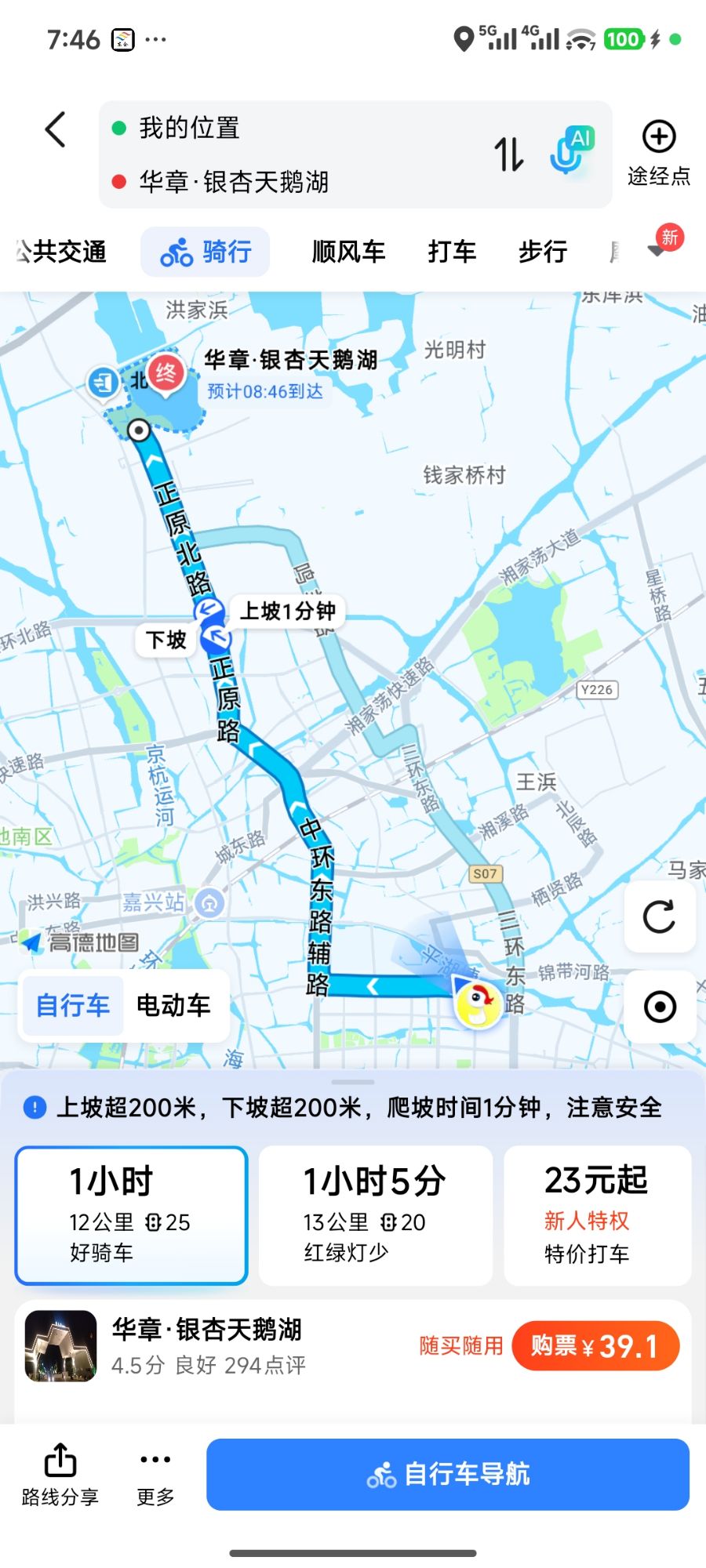Start 自行车导航
706x1568 pixels.
point(447,1474)
